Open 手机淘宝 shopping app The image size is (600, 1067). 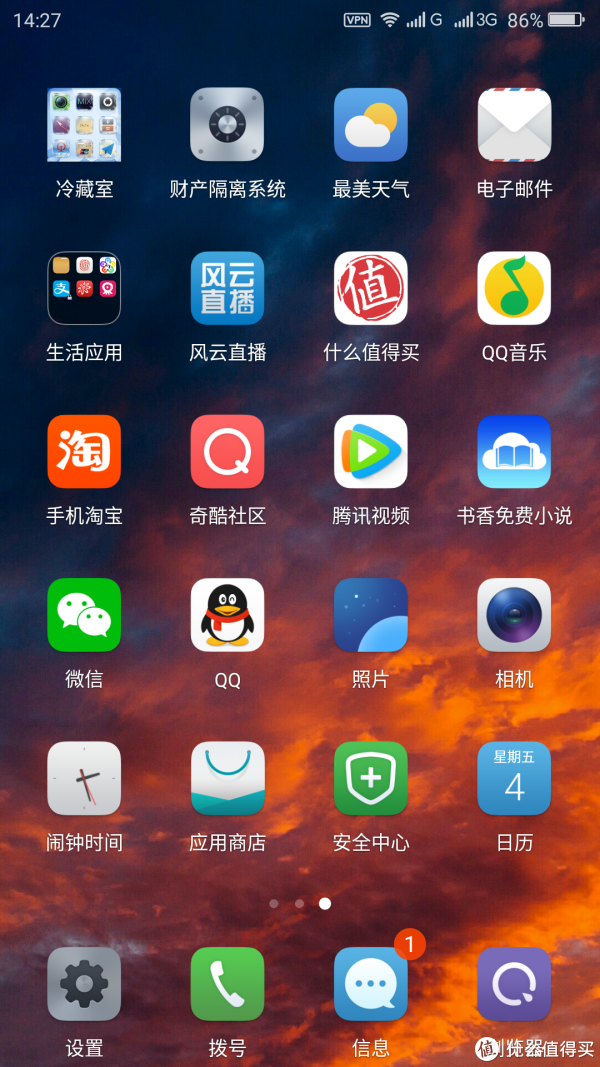pos(84,452)
